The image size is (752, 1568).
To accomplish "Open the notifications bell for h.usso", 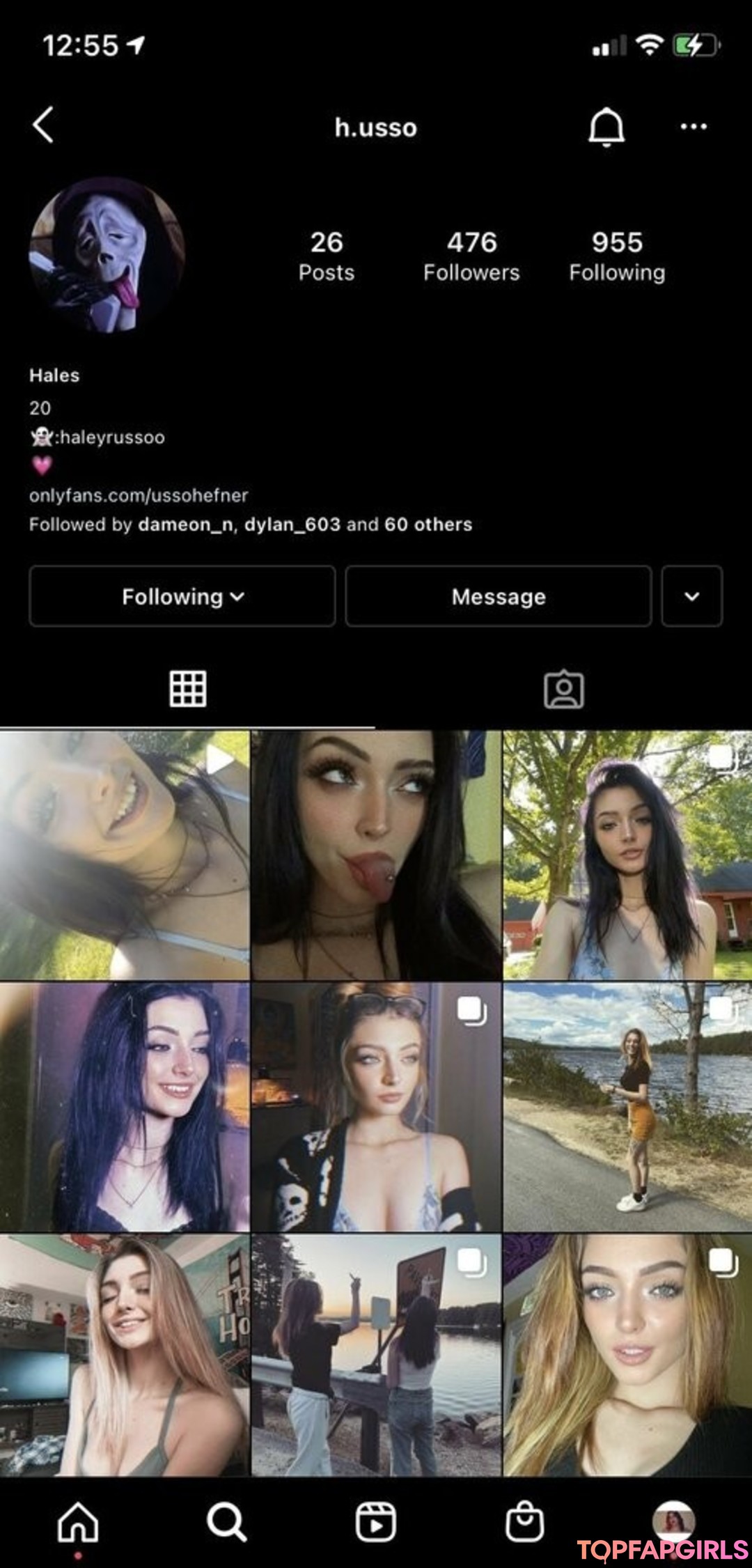I will tap(606, 127).
